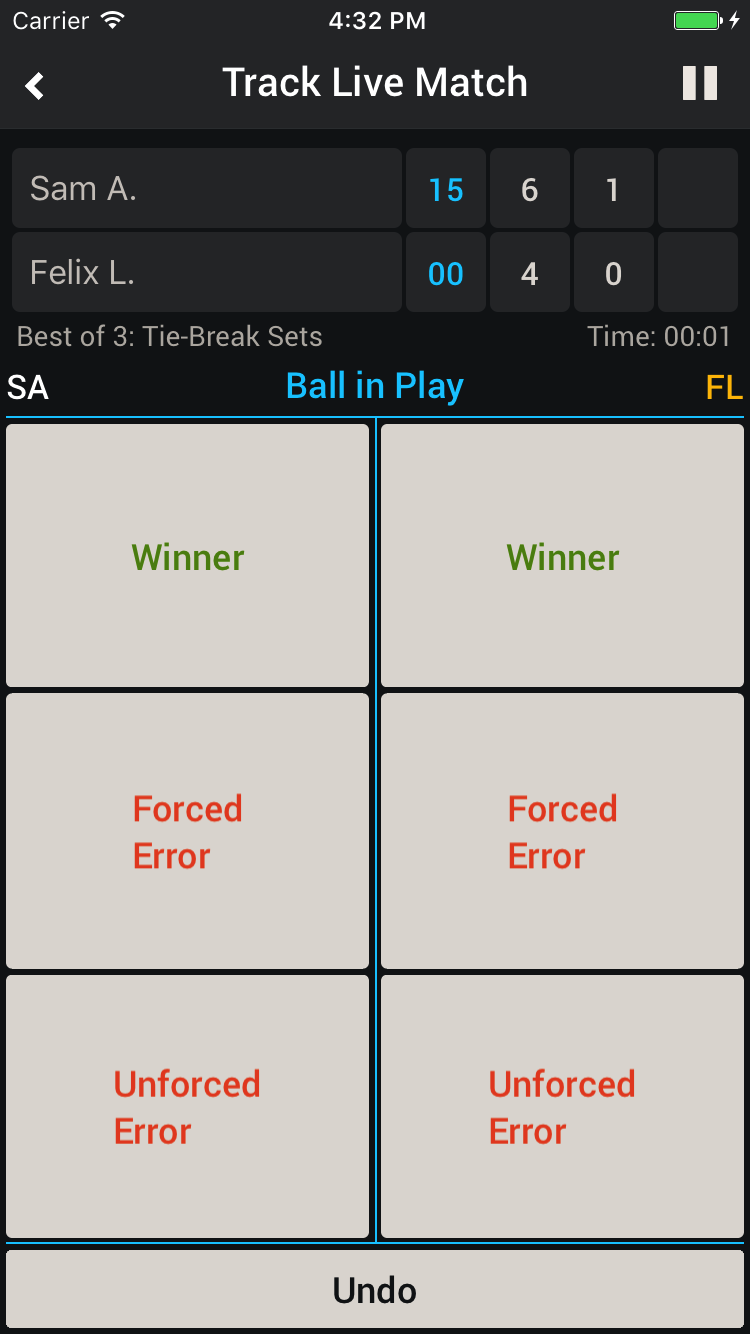The height and width of the screenshot is (1334, 750).
Task: Undo the last recorded point
Action: [x=375, y=1289]
